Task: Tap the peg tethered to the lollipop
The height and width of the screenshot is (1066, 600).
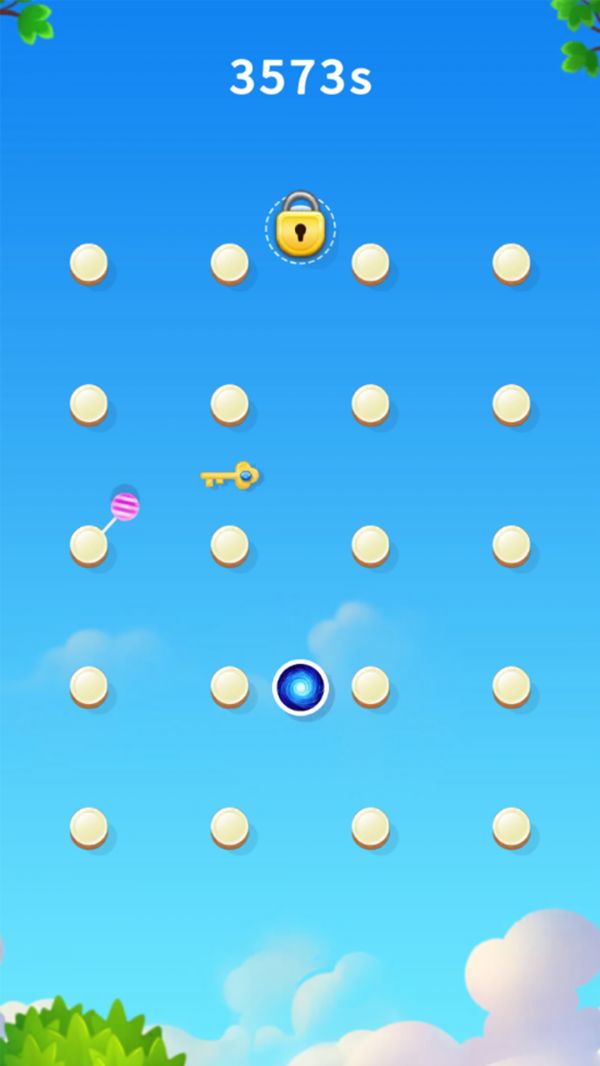Action: 88,545
